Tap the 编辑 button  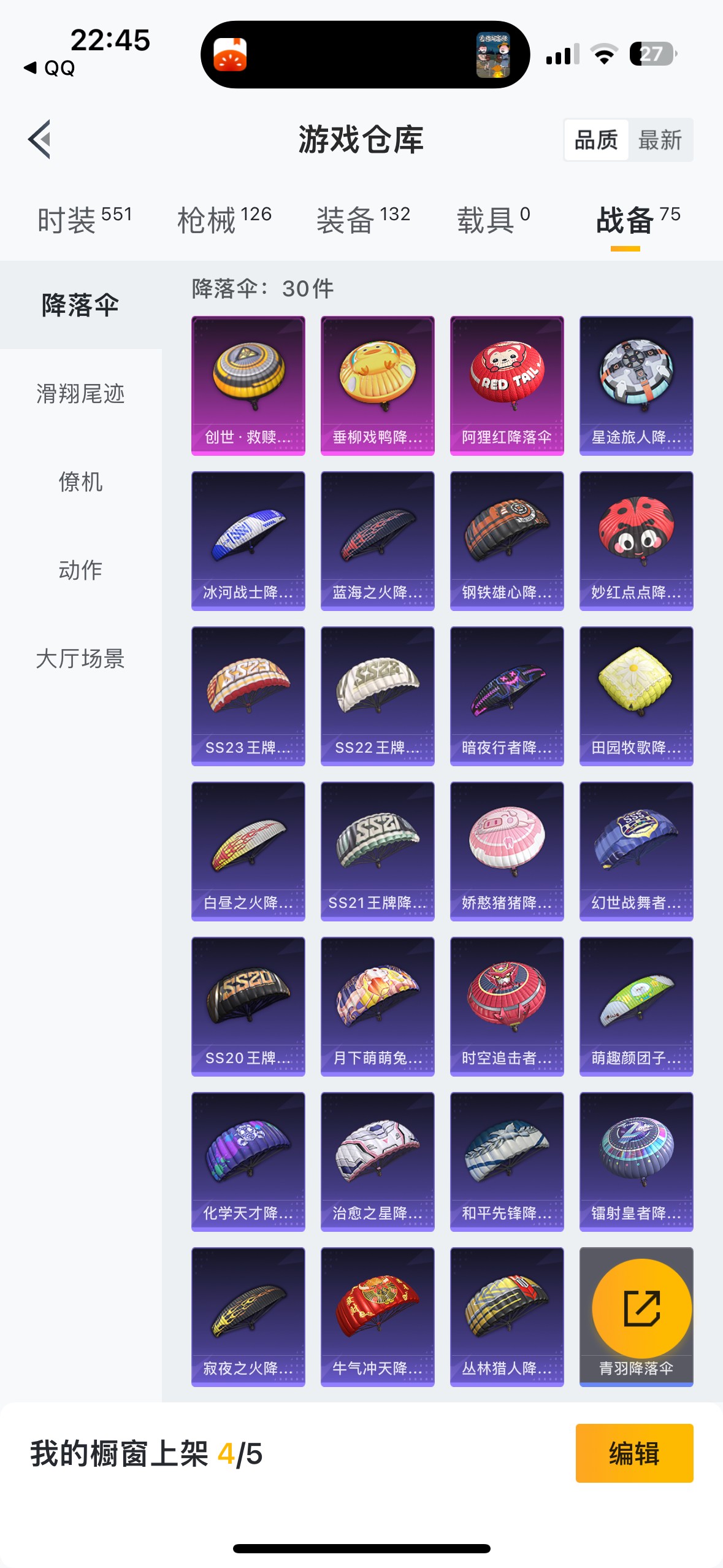click(634, 1453)
